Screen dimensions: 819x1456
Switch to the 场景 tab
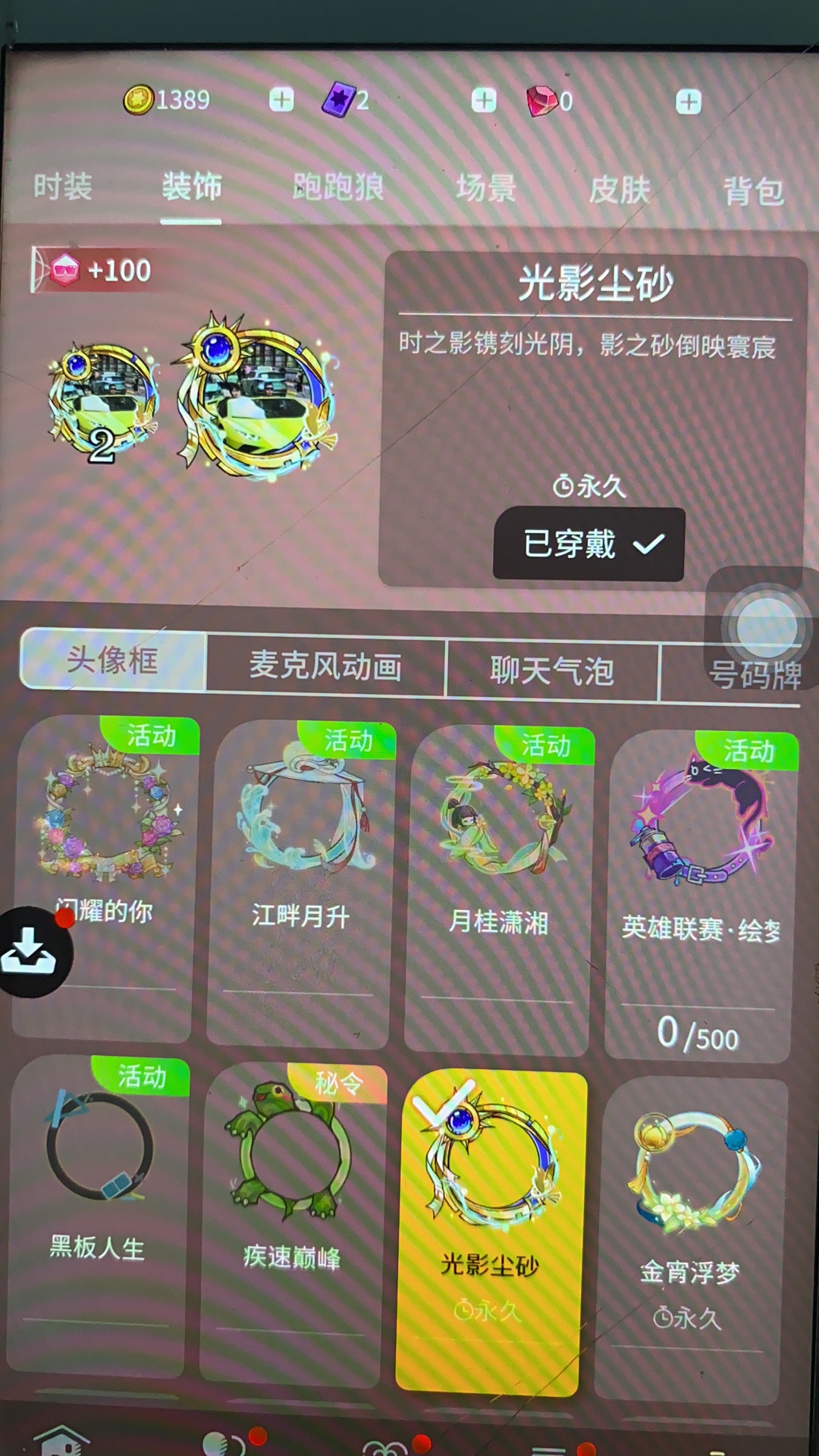[x=486, y=188]
